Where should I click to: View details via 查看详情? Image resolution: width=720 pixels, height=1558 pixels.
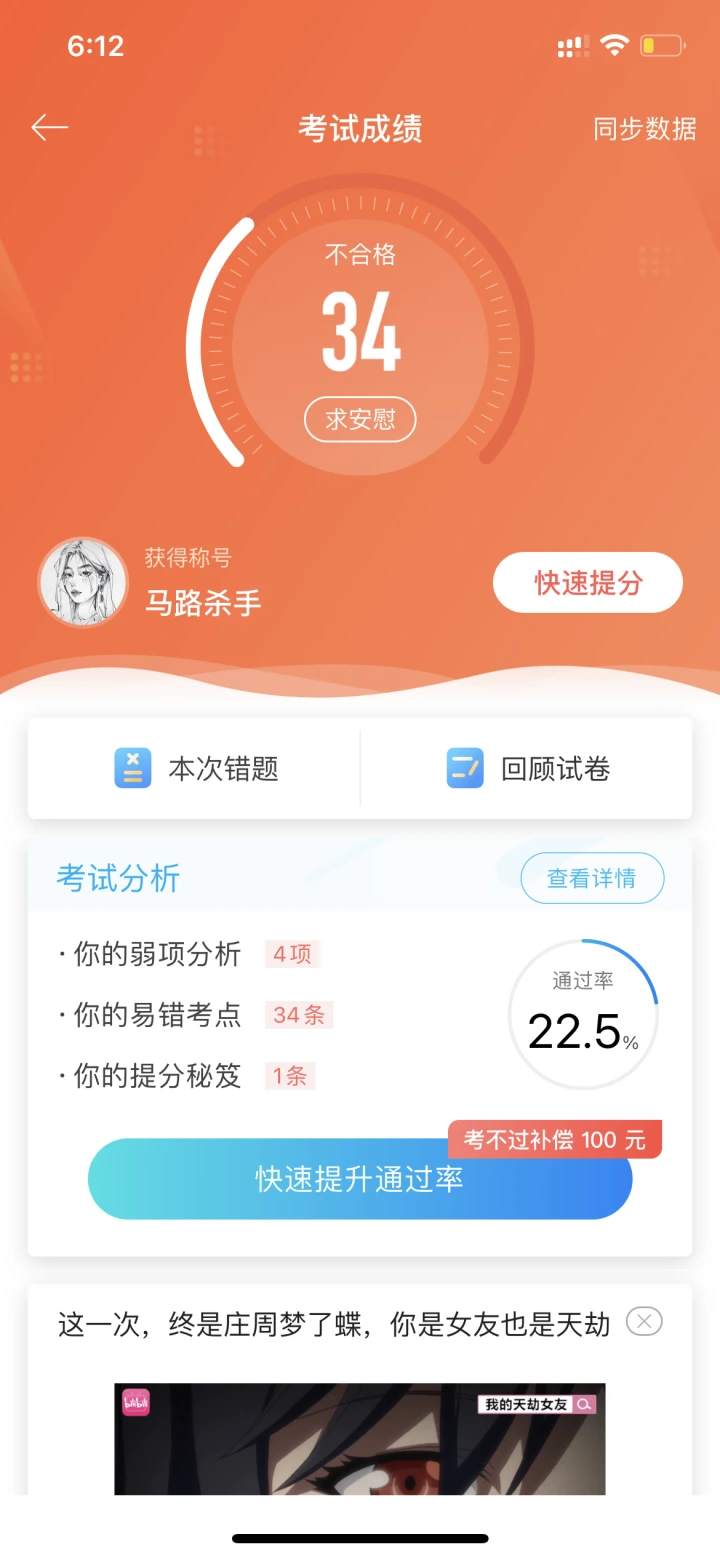point(592,878)
